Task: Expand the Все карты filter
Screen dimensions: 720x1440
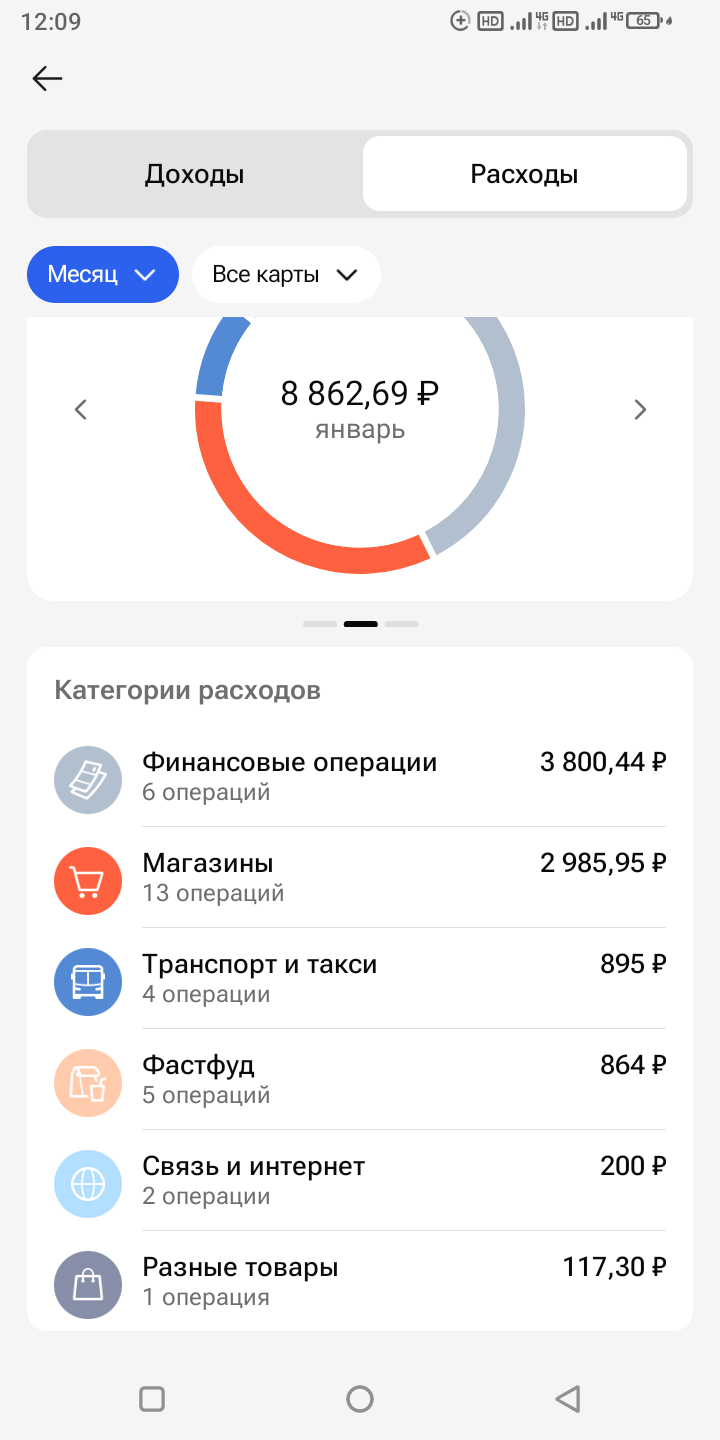Action: (x=285, y=274)
